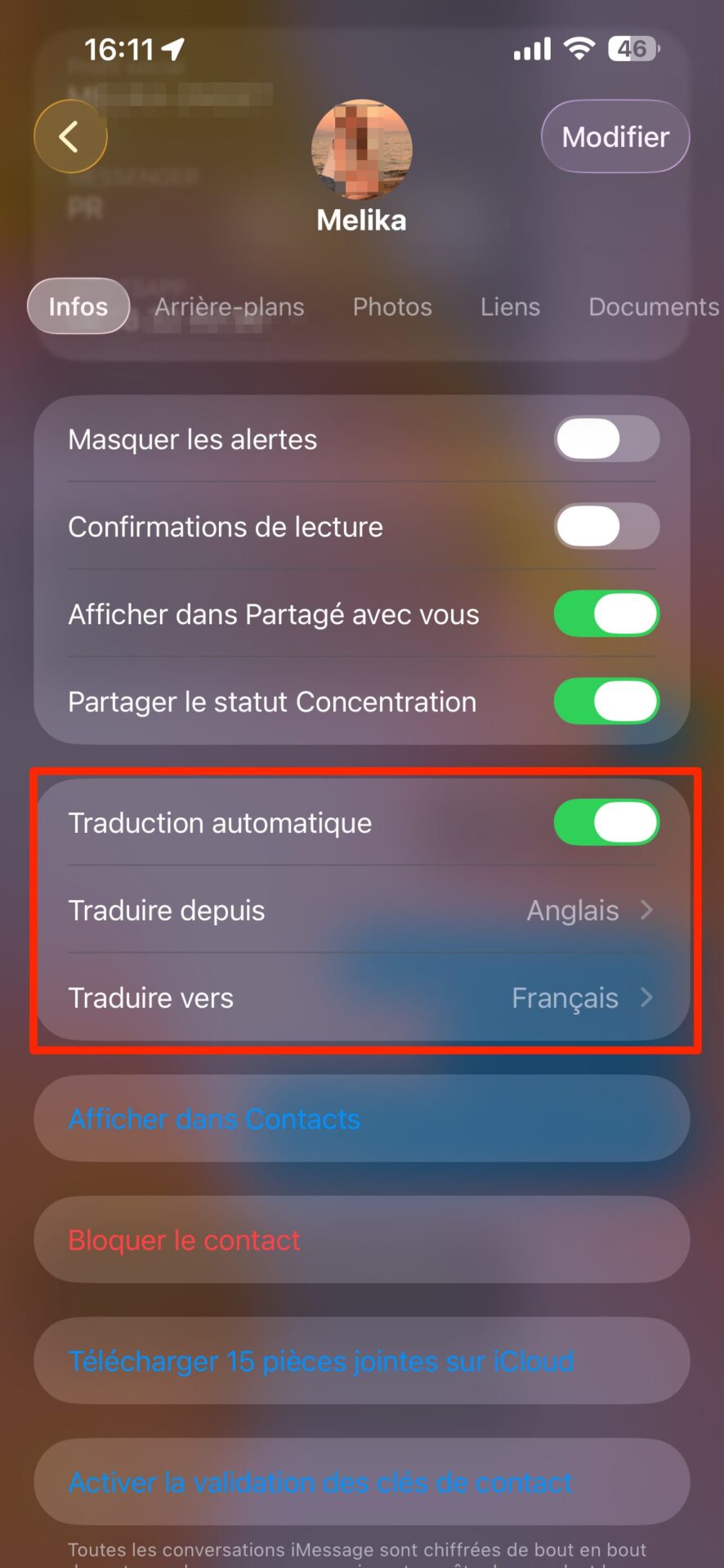Switch to the Arrière-plans tab
The width and height of the screenshot is (724, 1568).
(230, 307)
